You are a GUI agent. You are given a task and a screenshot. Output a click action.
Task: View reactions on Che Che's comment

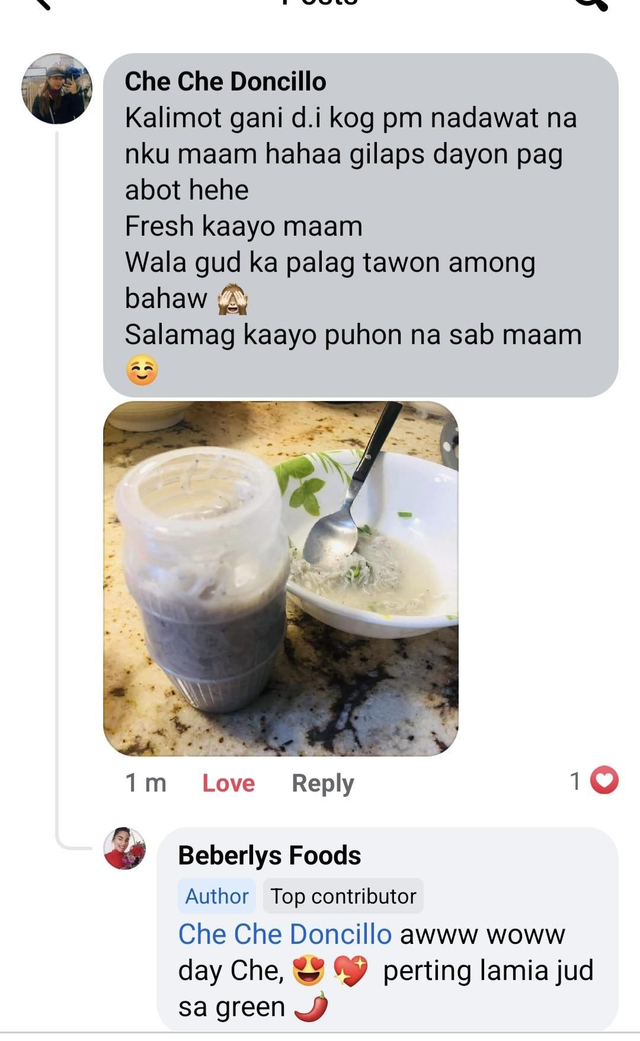coord(594,781)
